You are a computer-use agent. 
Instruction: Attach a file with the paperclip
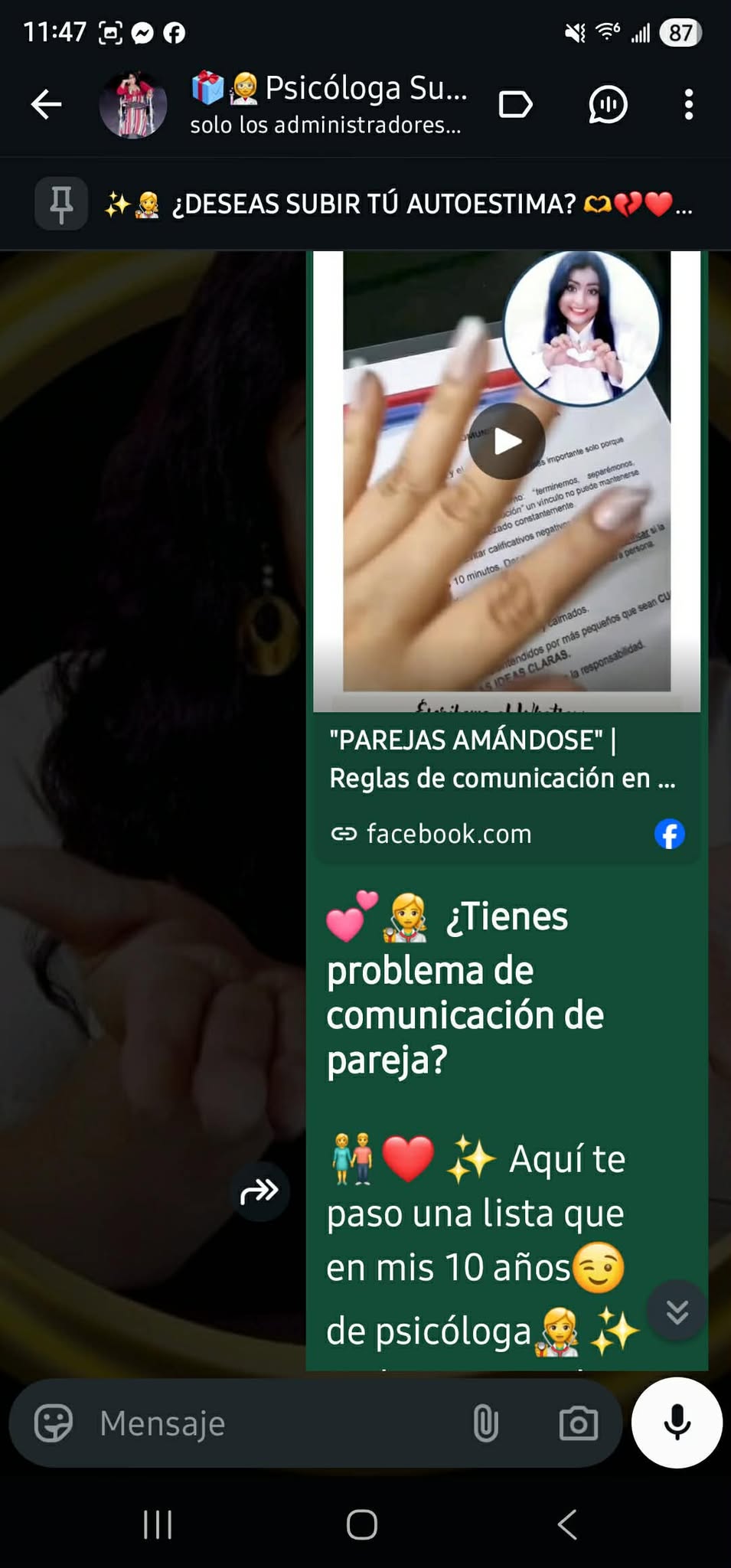click(x=485, y=1423)
